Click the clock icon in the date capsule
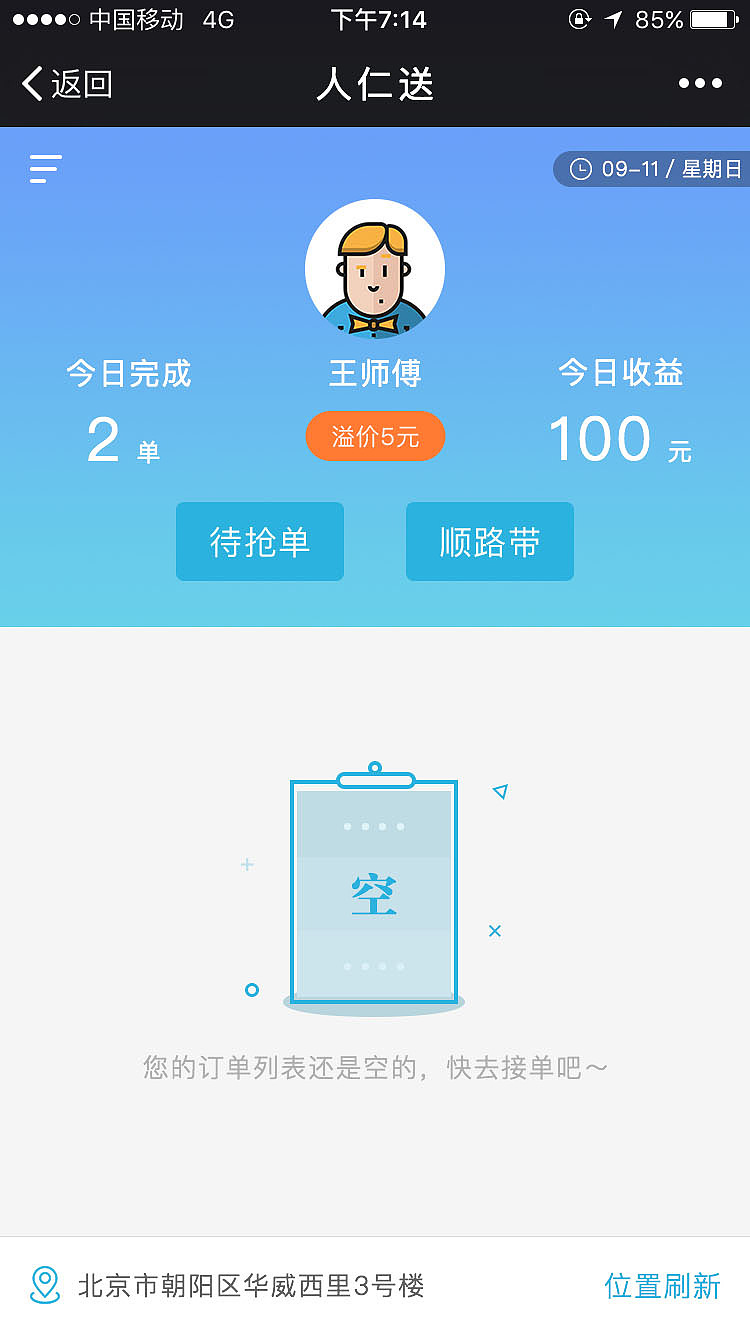This screenshot has width=750, height=1334. click(582, 170)
